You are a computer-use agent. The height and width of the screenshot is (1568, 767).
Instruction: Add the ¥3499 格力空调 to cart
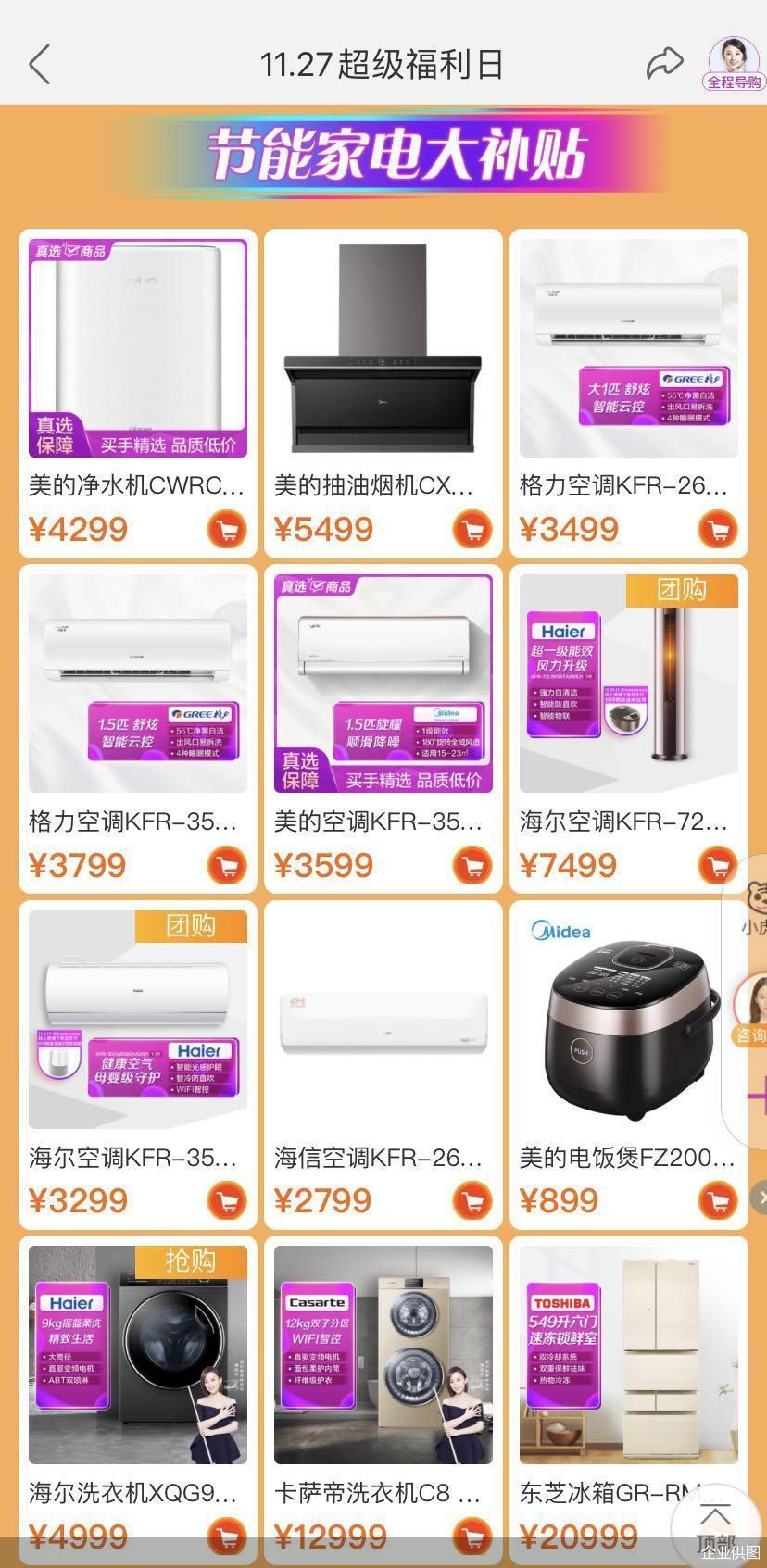point(718,530)
